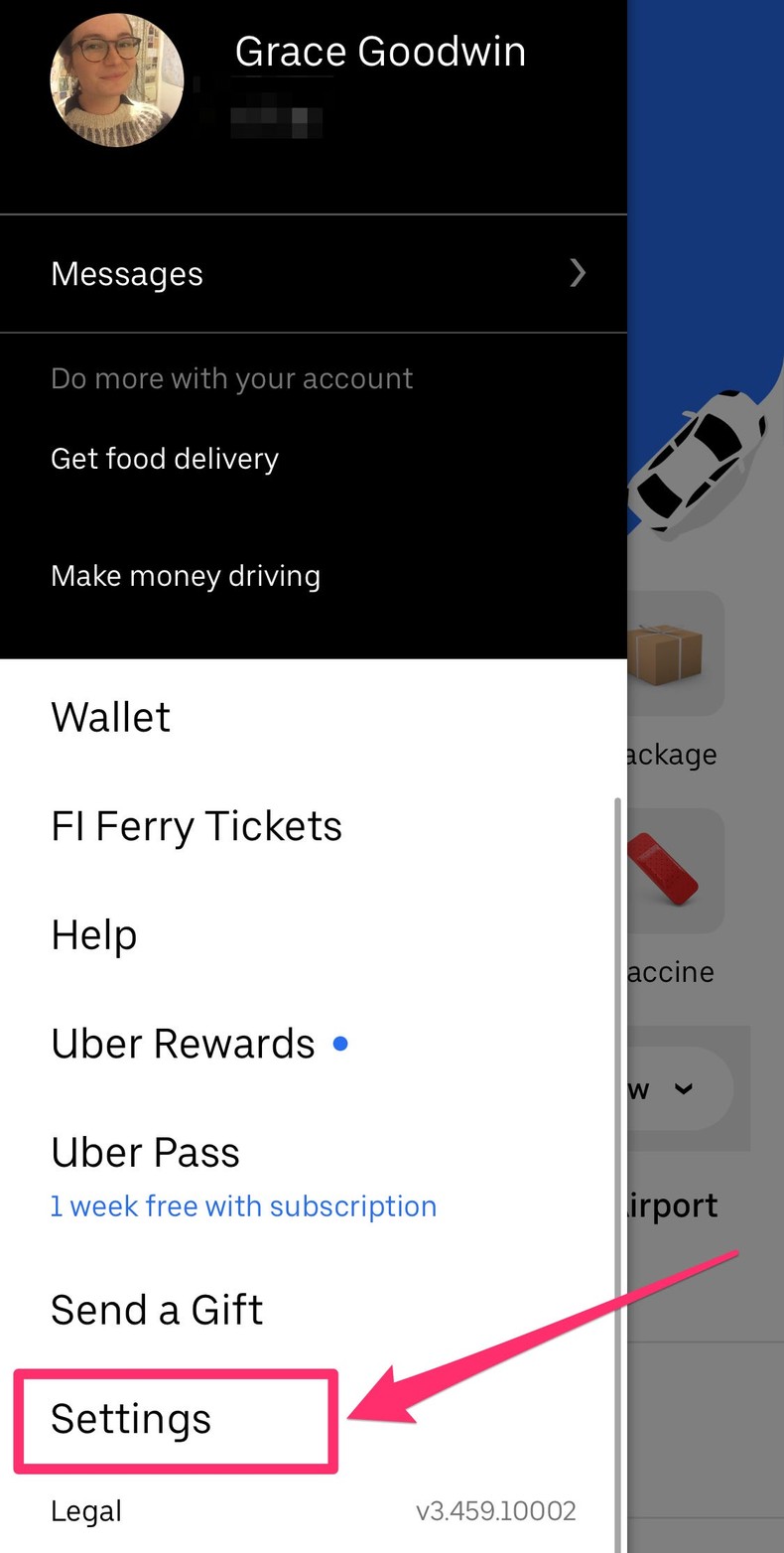
Task: Open the 1 week free subscription offer
Action: [x=243, y=1205]
